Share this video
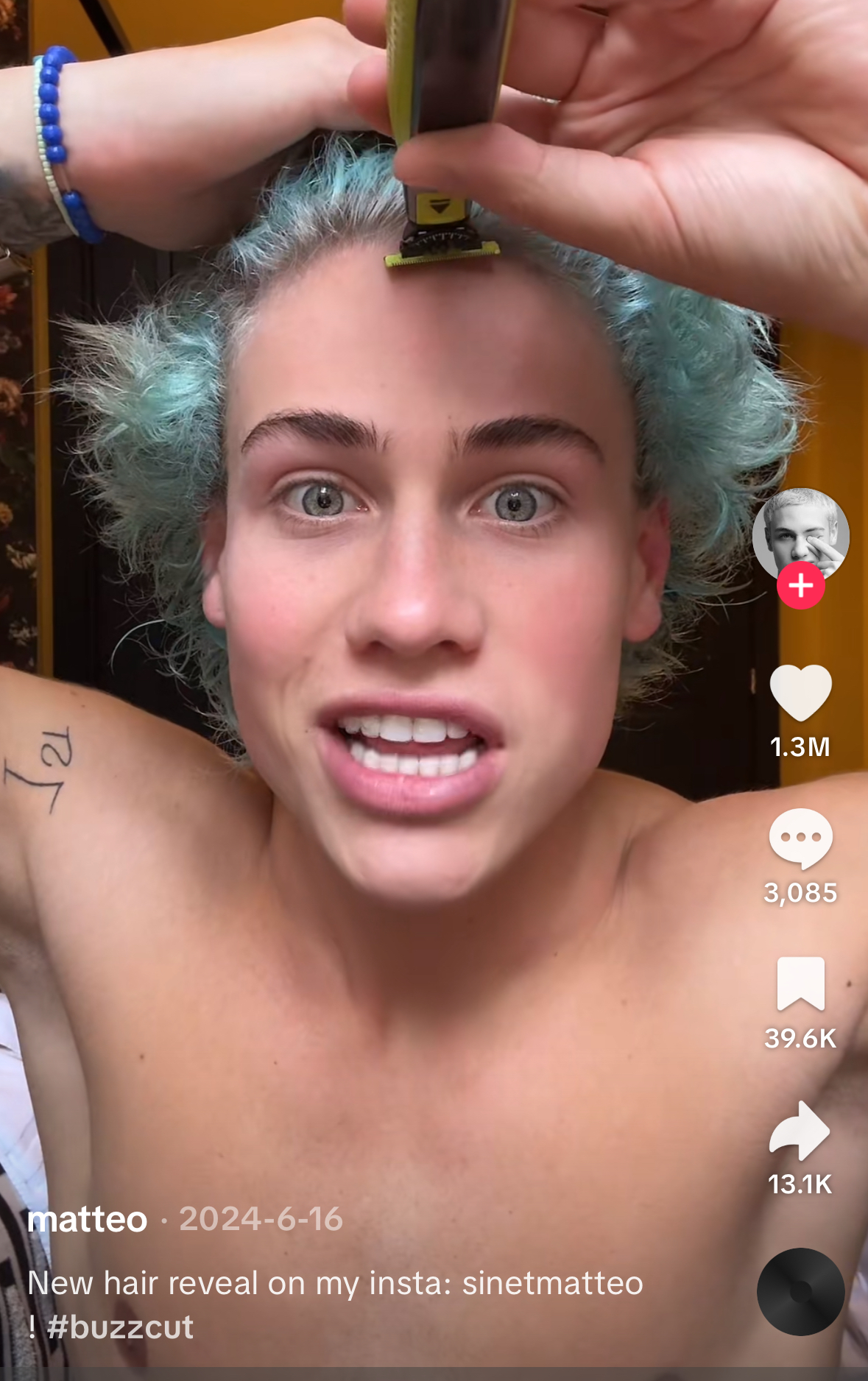 tap(800, 1131)
